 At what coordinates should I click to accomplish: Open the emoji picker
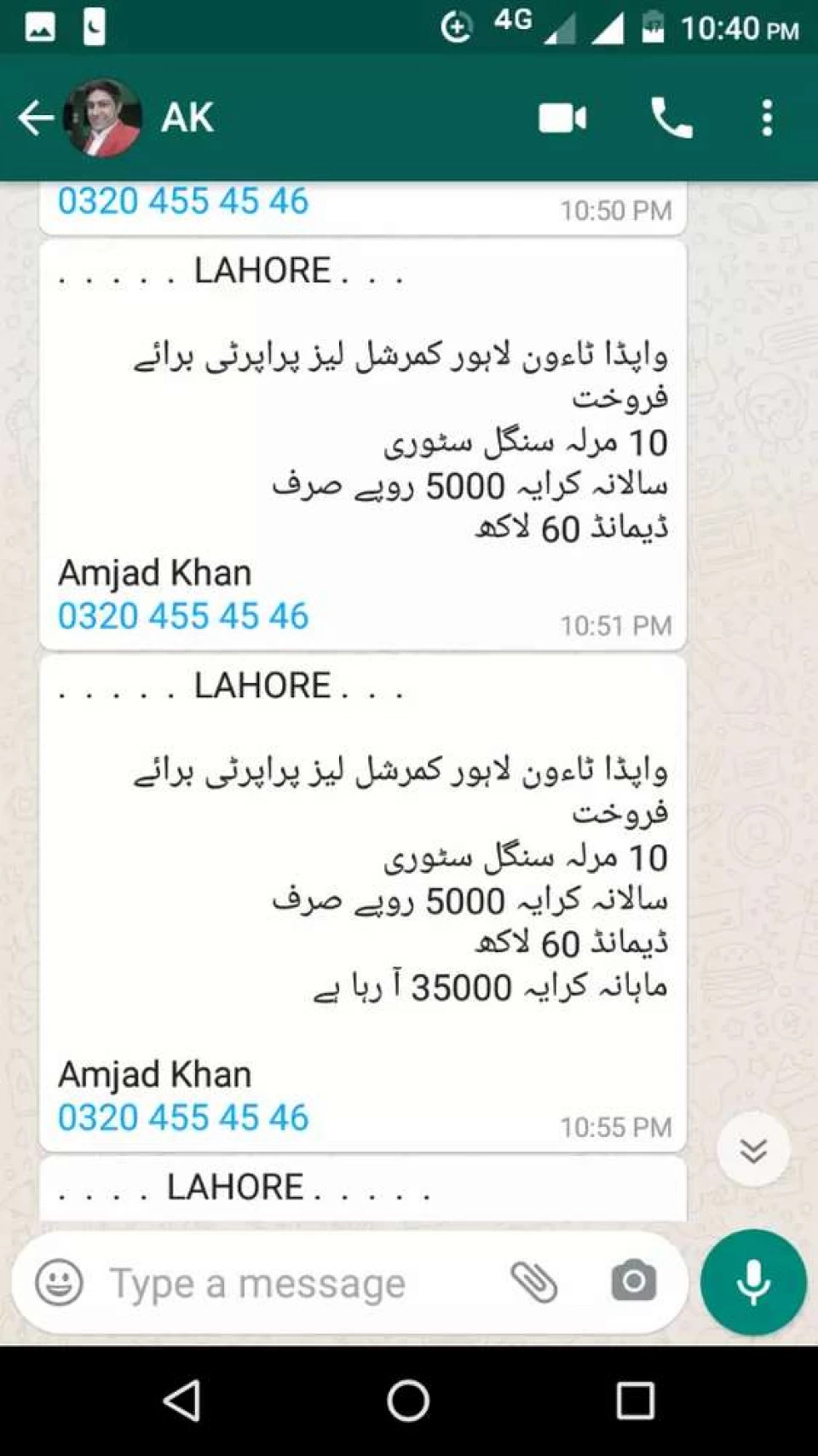[59, 1282]
